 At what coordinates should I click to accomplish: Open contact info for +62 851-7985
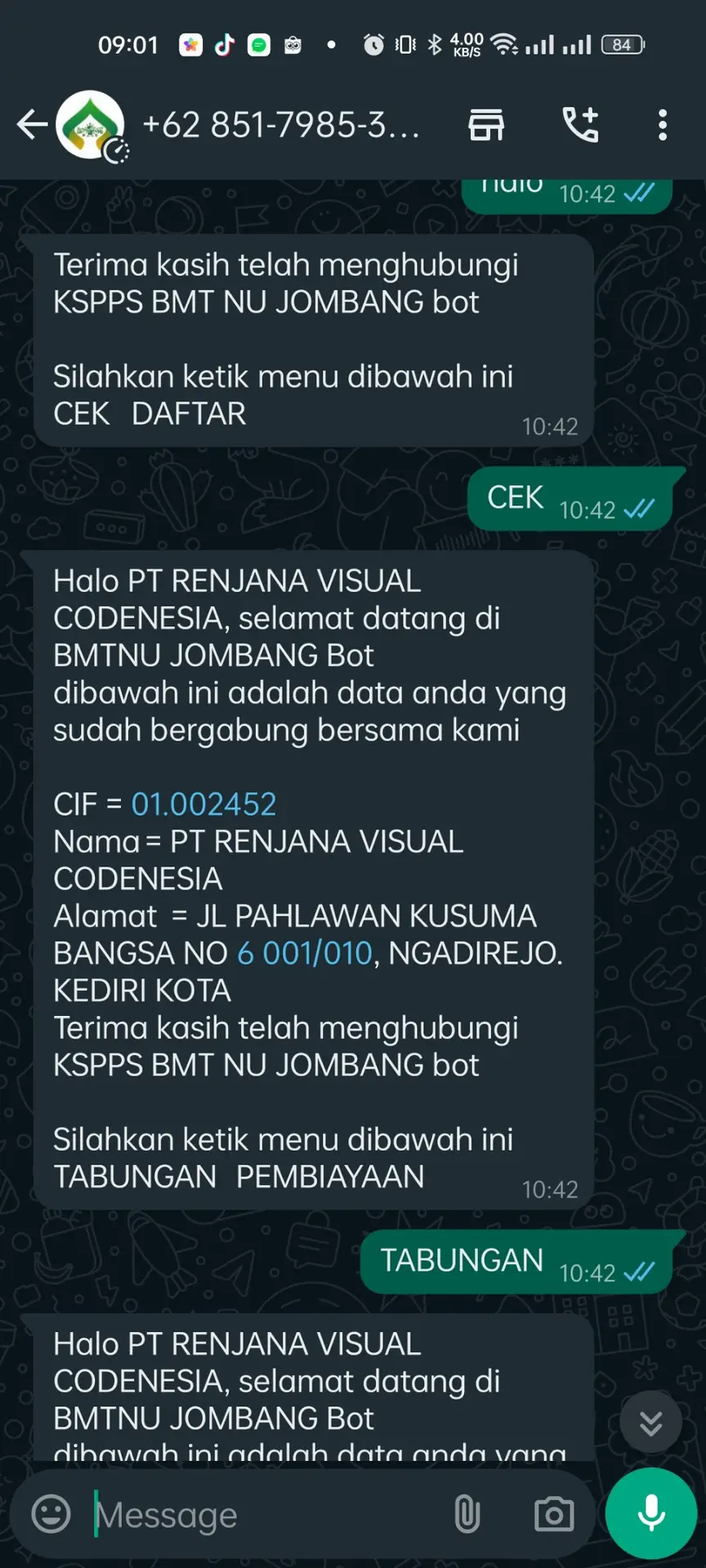pyautogui.click(x=281, y=125)
